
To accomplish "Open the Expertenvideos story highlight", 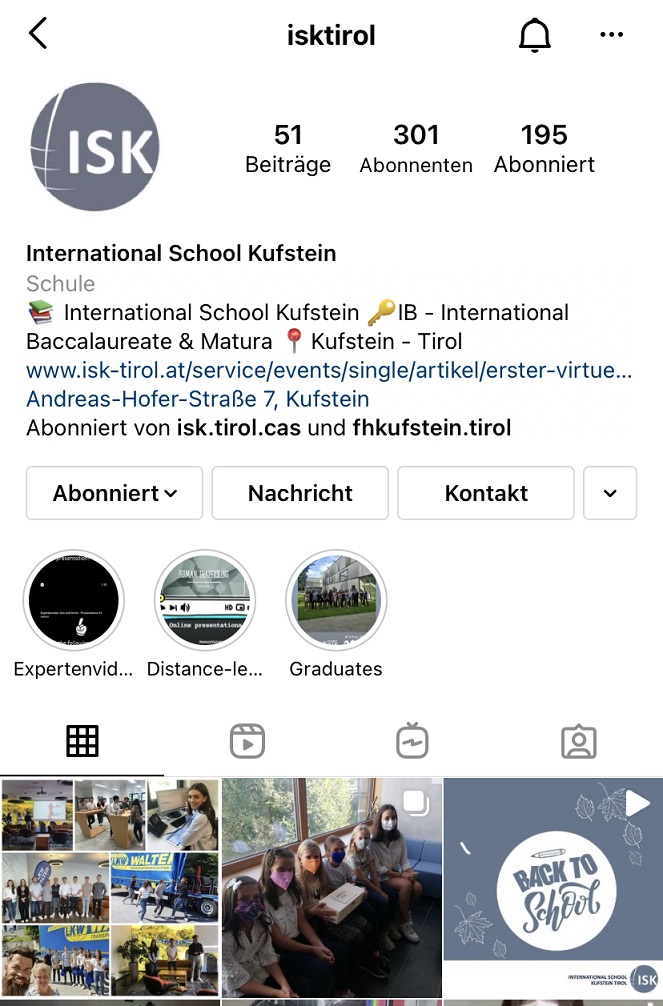I will point(73,600).
